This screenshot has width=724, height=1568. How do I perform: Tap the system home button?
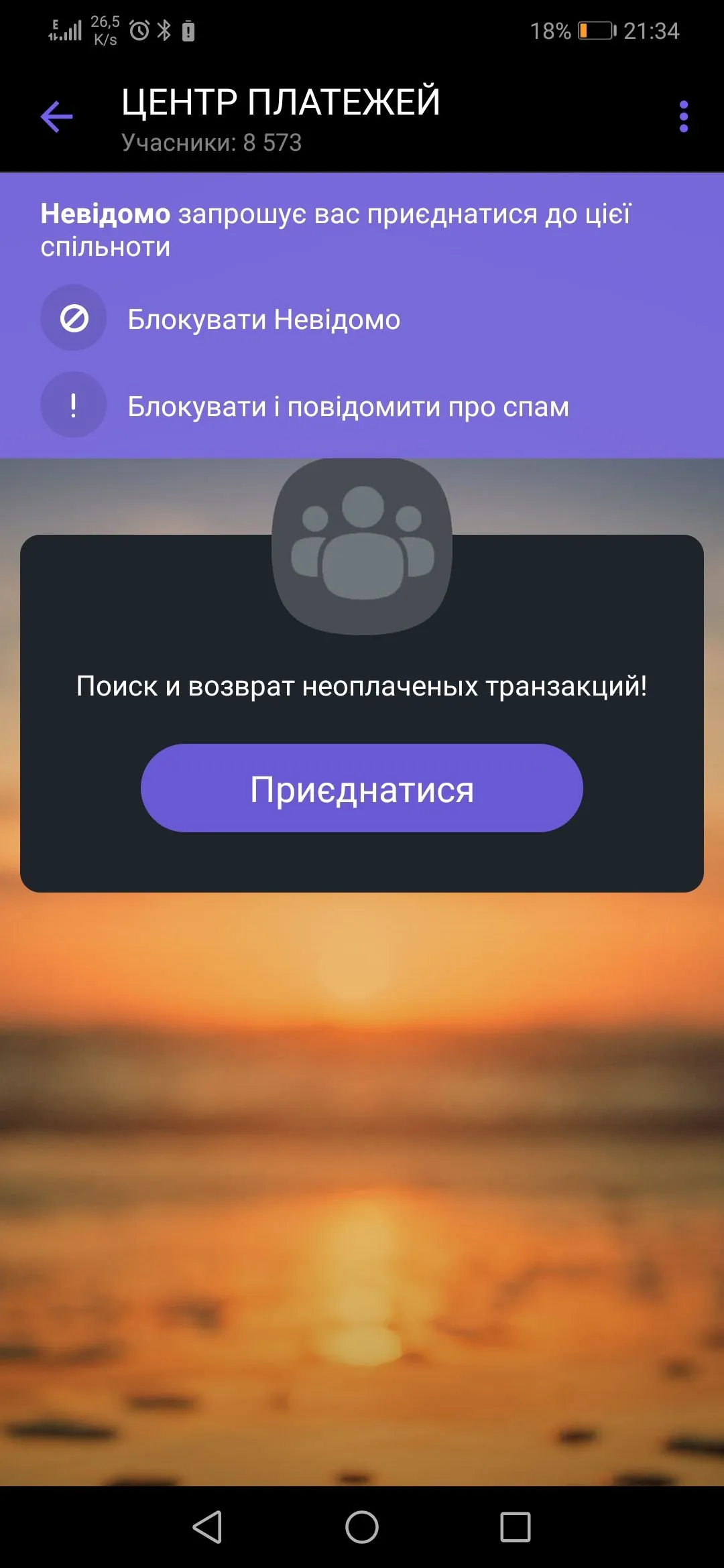tap(361, 1527)
